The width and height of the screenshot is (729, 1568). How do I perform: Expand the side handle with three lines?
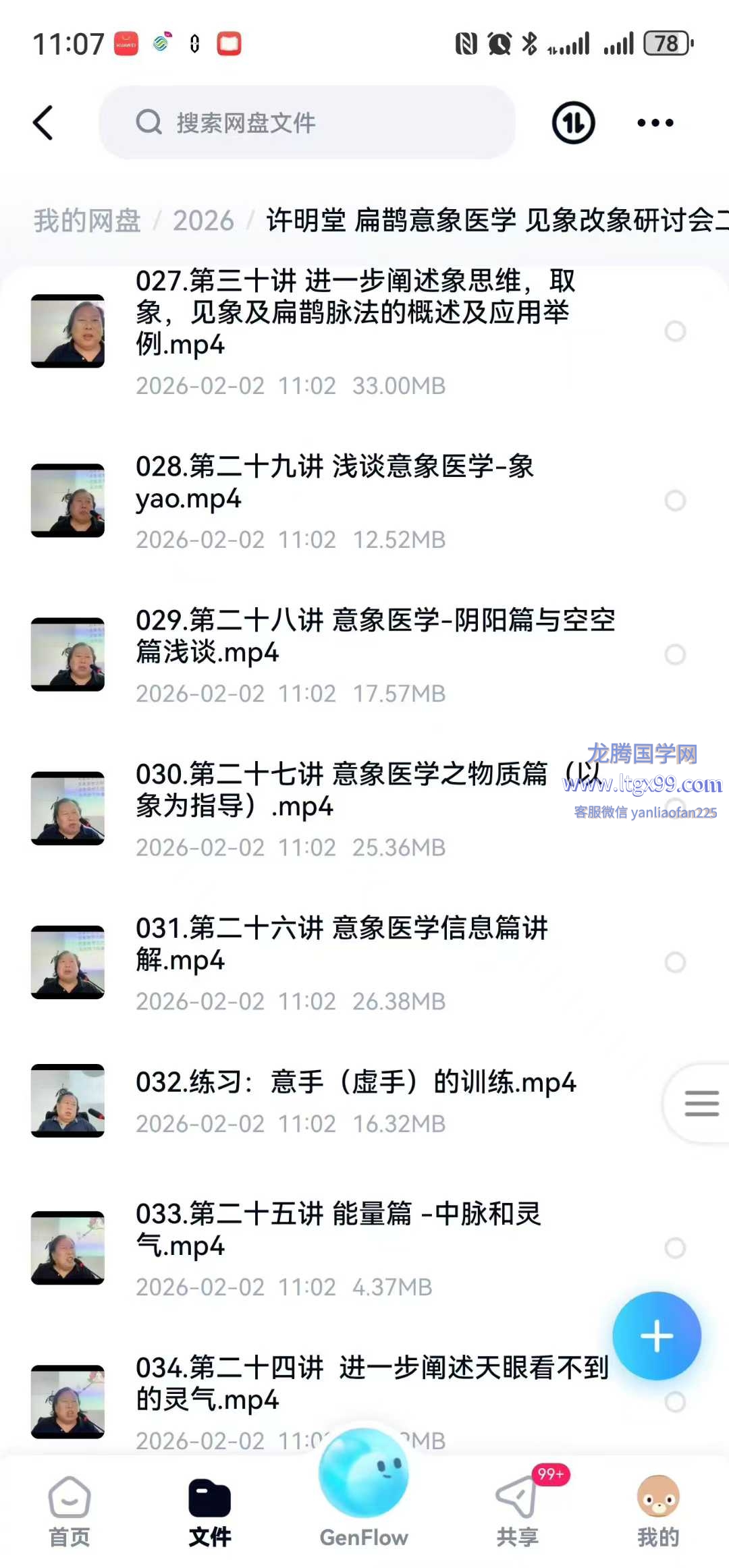pyautogui.click(x=701, y=1104)
